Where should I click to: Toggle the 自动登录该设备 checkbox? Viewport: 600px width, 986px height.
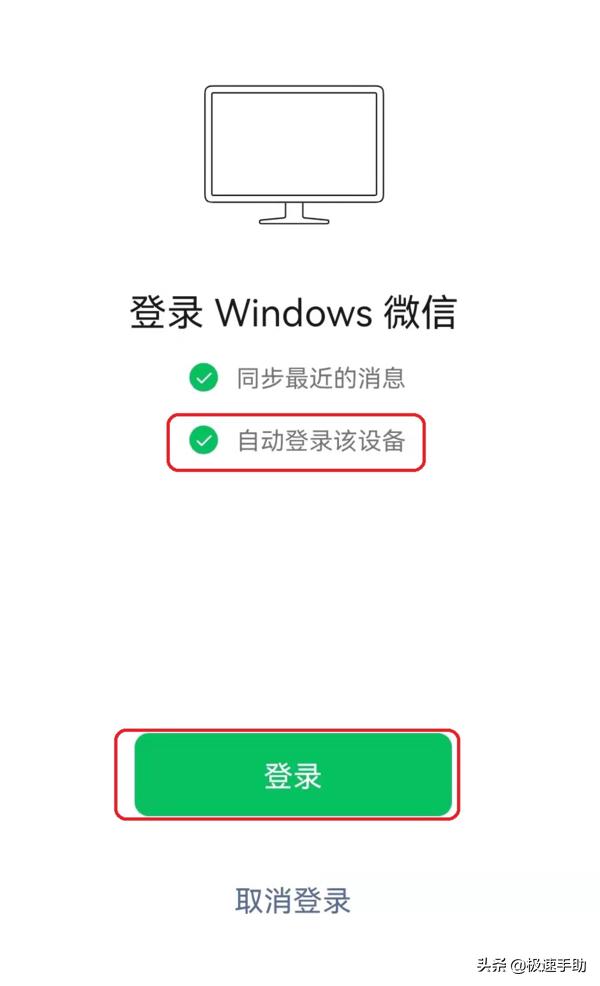click(x=203, y=440)
